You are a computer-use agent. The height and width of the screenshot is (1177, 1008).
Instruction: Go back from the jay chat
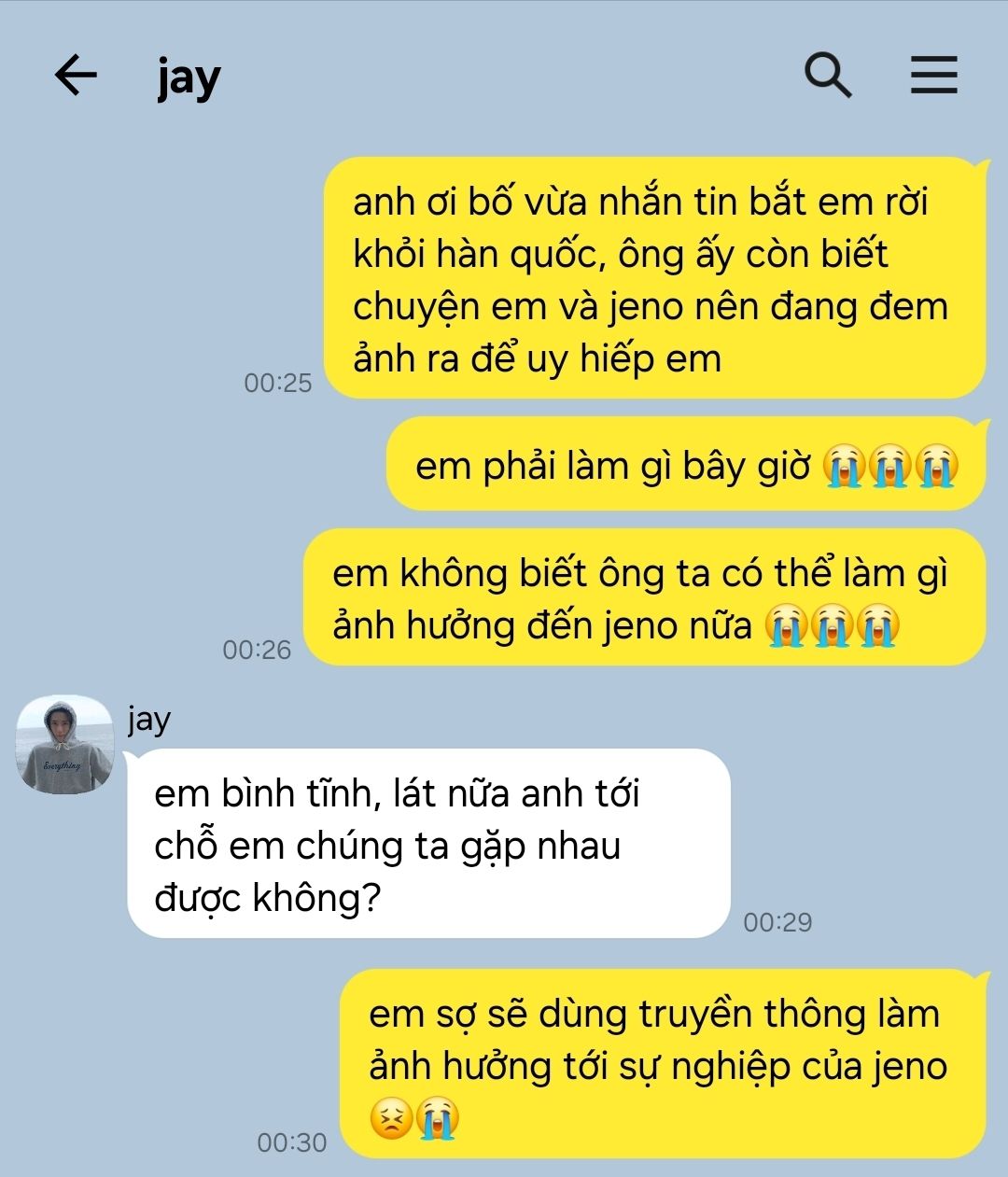pyautogui.click(x=76, y=76)
